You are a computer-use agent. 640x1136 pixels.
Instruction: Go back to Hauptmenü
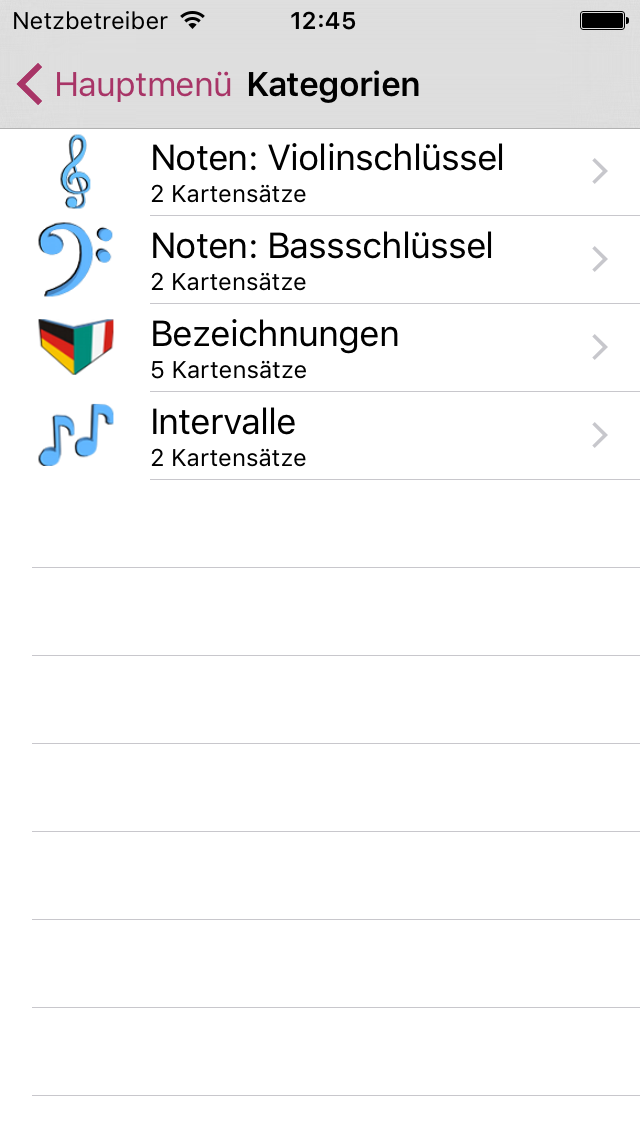pyautogui.click(x=124, y=85)
